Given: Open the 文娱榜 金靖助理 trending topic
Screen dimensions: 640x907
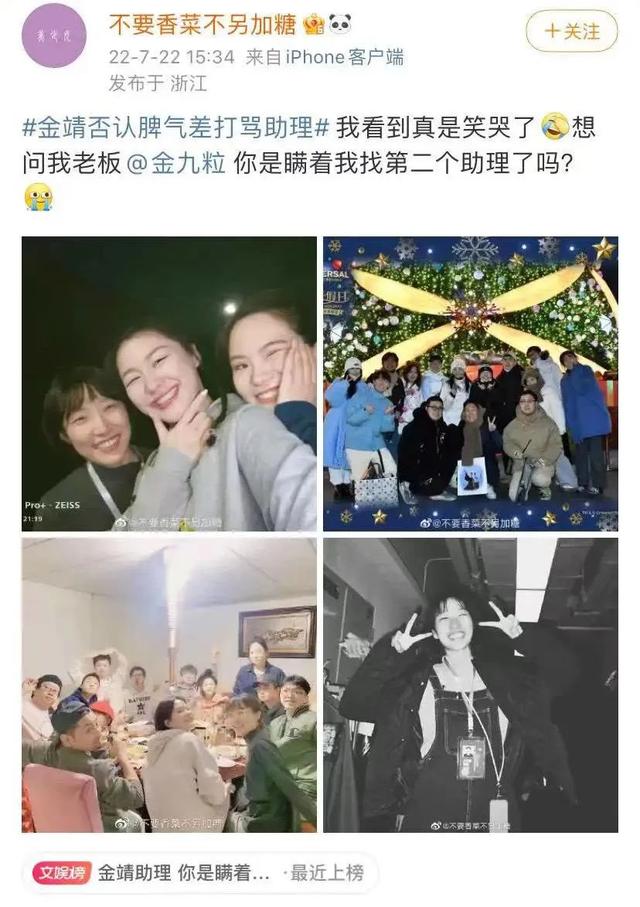Looking at the screenshot, I should click(200, 873).
